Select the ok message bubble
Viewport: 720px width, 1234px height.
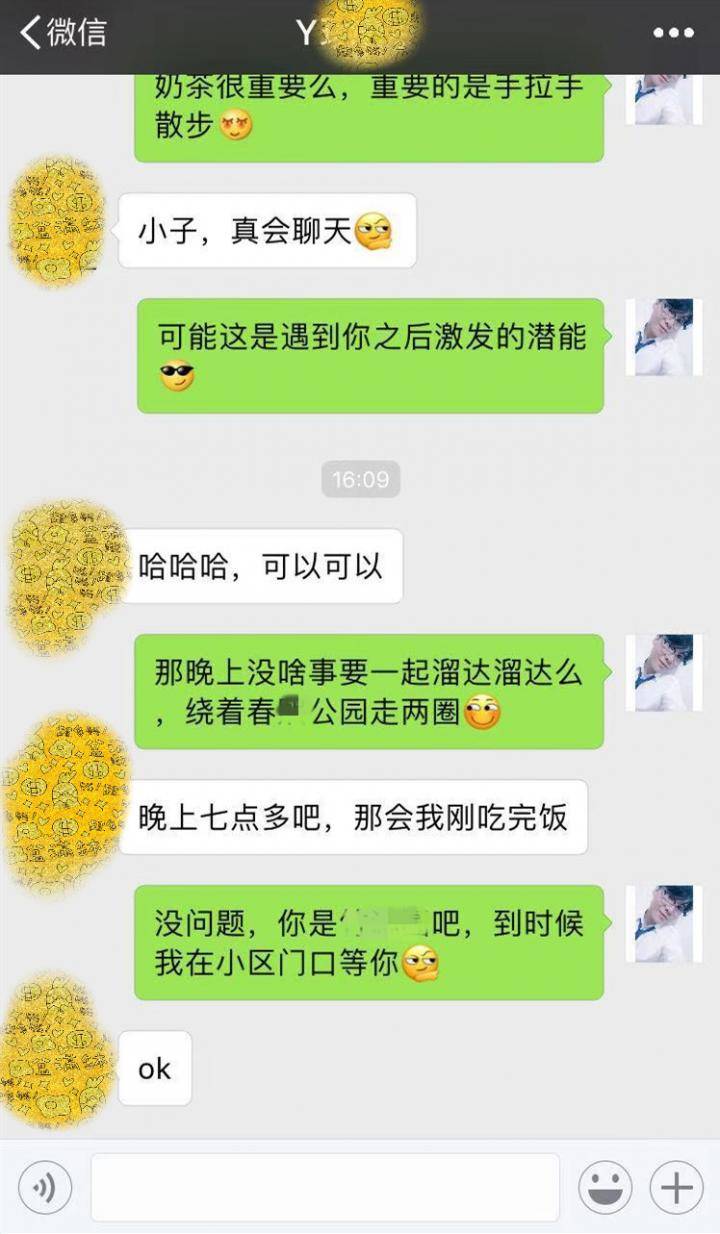(x=155, y=1068)
